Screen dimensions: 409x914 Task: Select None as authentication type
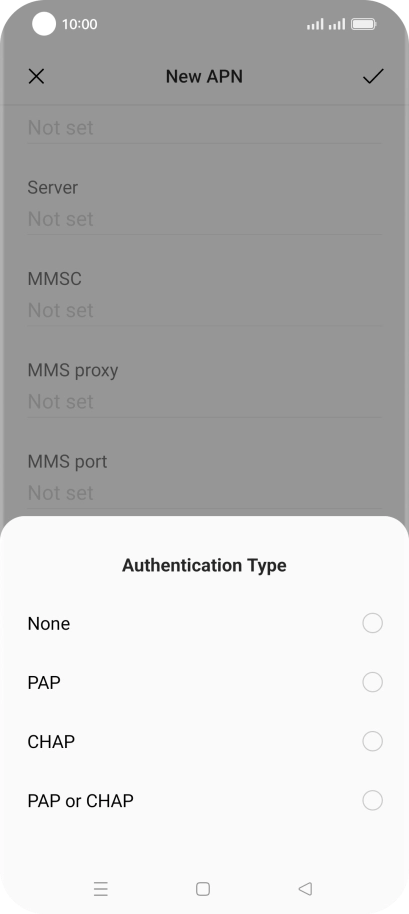204,623
